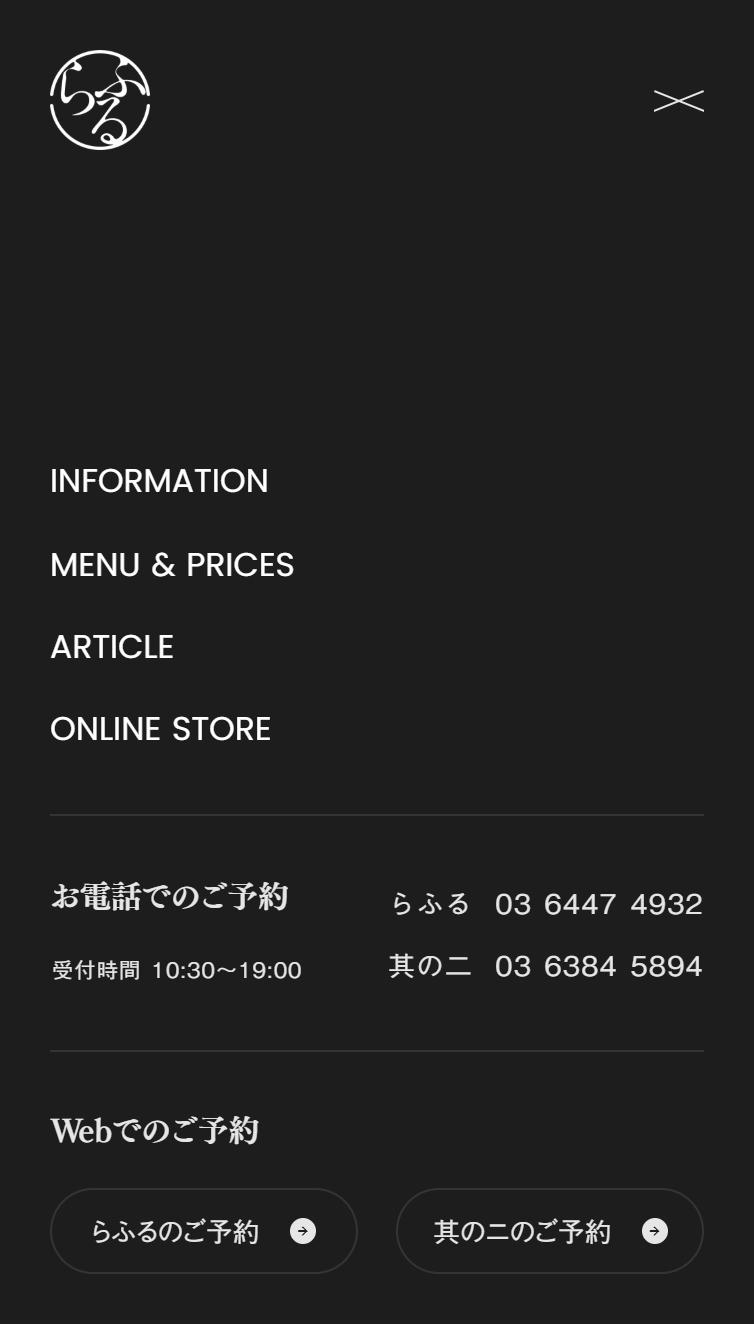Click らふるのご予約 reservation button
This screenshot has width=754, height=1324.
203,1231
